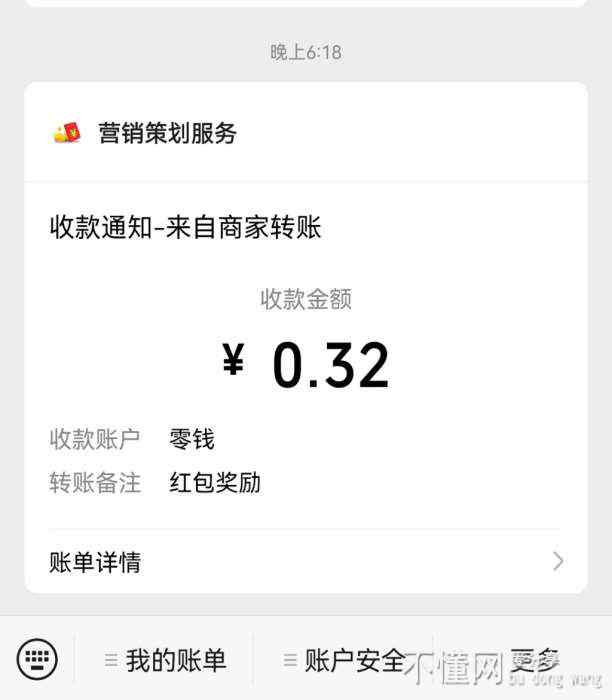612x700 pixels.
Task: Switch to keyboard input mode
Action: [38, 659]
